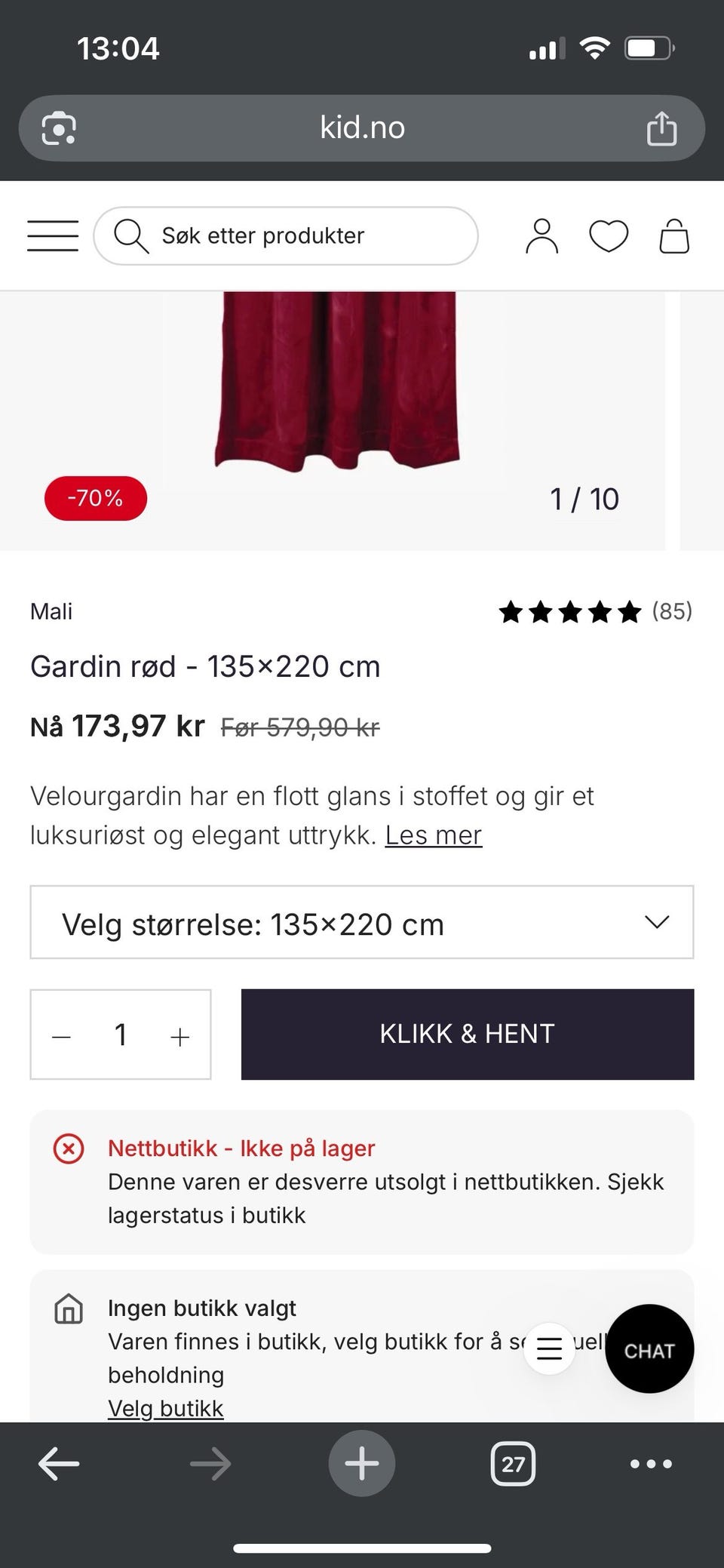Open the share sheet icon
This screenshot has width=724, height=1568.
(x=662, y=128)
